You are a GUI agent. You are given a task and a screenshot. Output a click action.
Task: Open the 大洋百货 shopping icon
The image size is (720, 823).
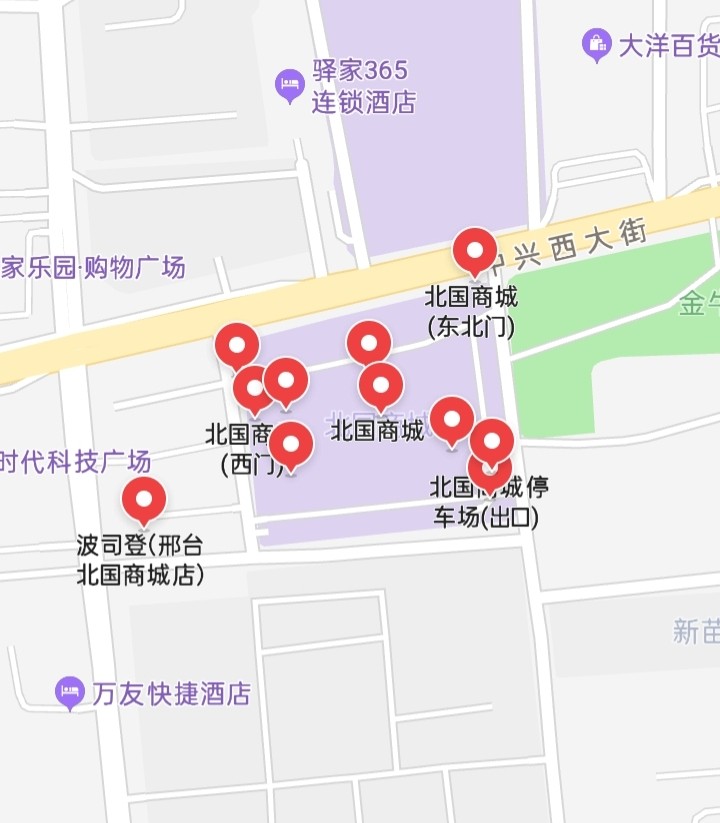[597, 44]
